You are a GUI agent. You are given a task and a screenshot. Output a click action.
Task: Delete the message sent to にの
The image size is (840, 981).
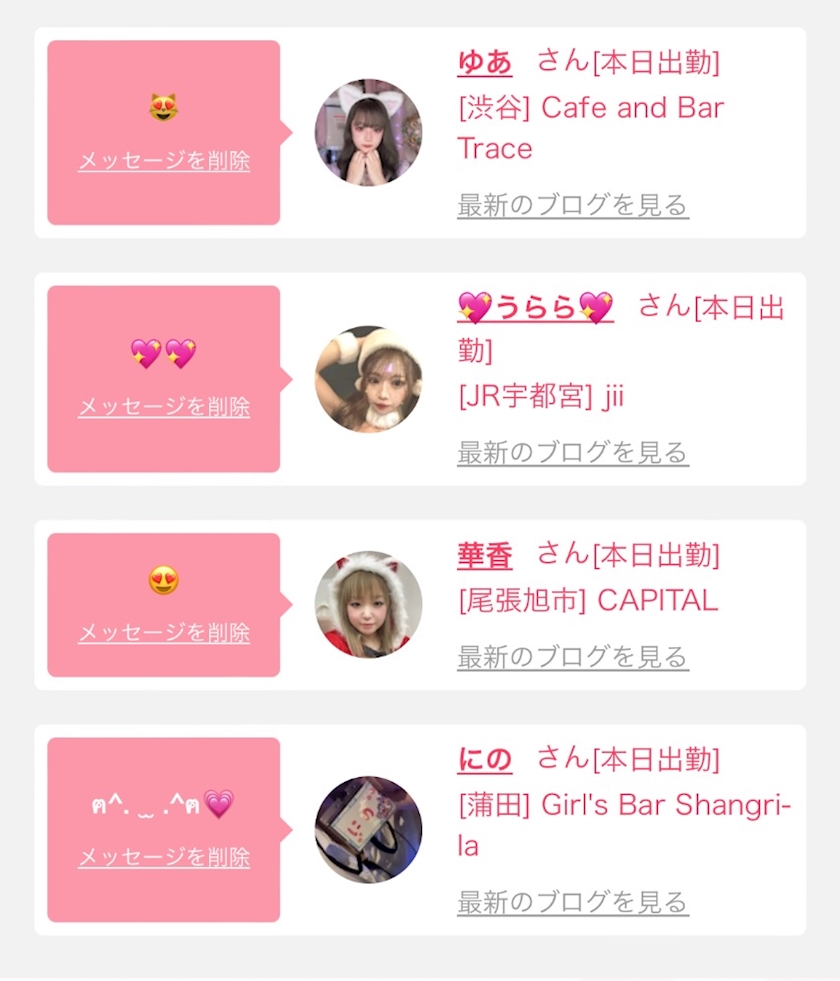click(164, 857)
